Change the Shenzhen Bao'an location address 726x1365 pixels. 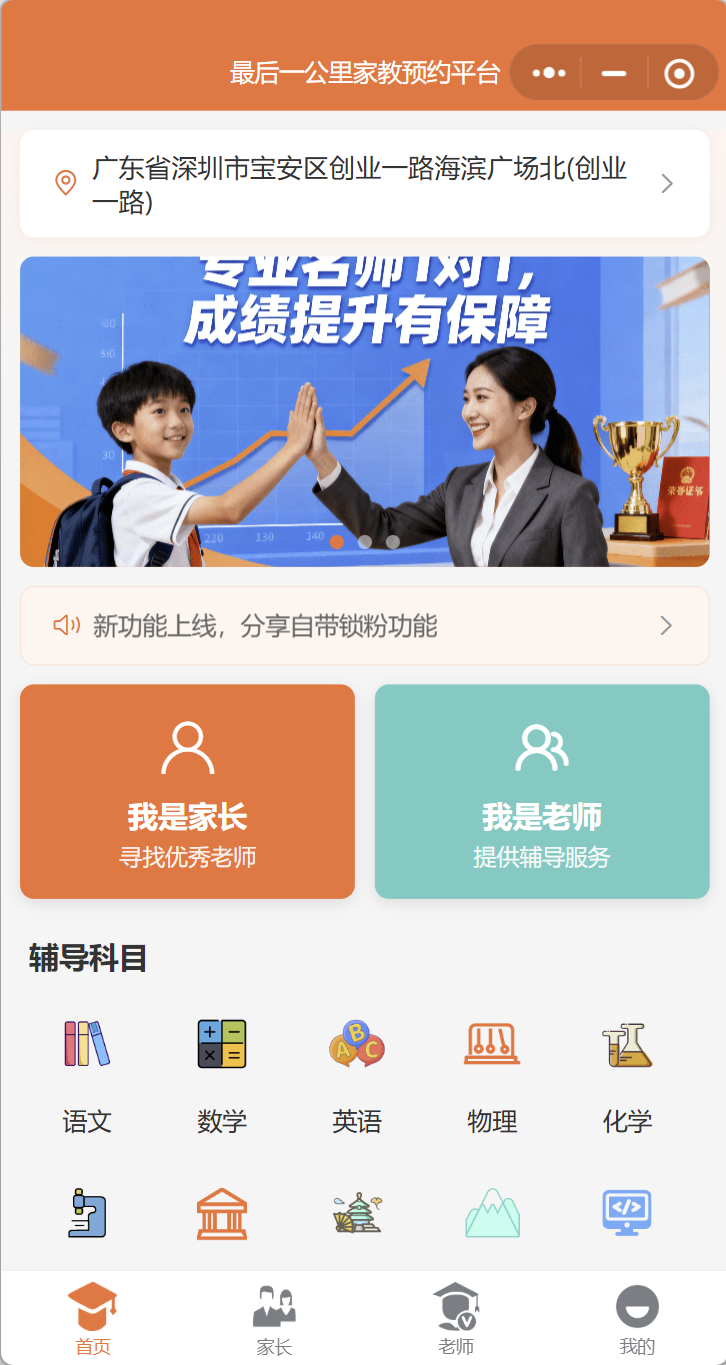click(364, 184)
